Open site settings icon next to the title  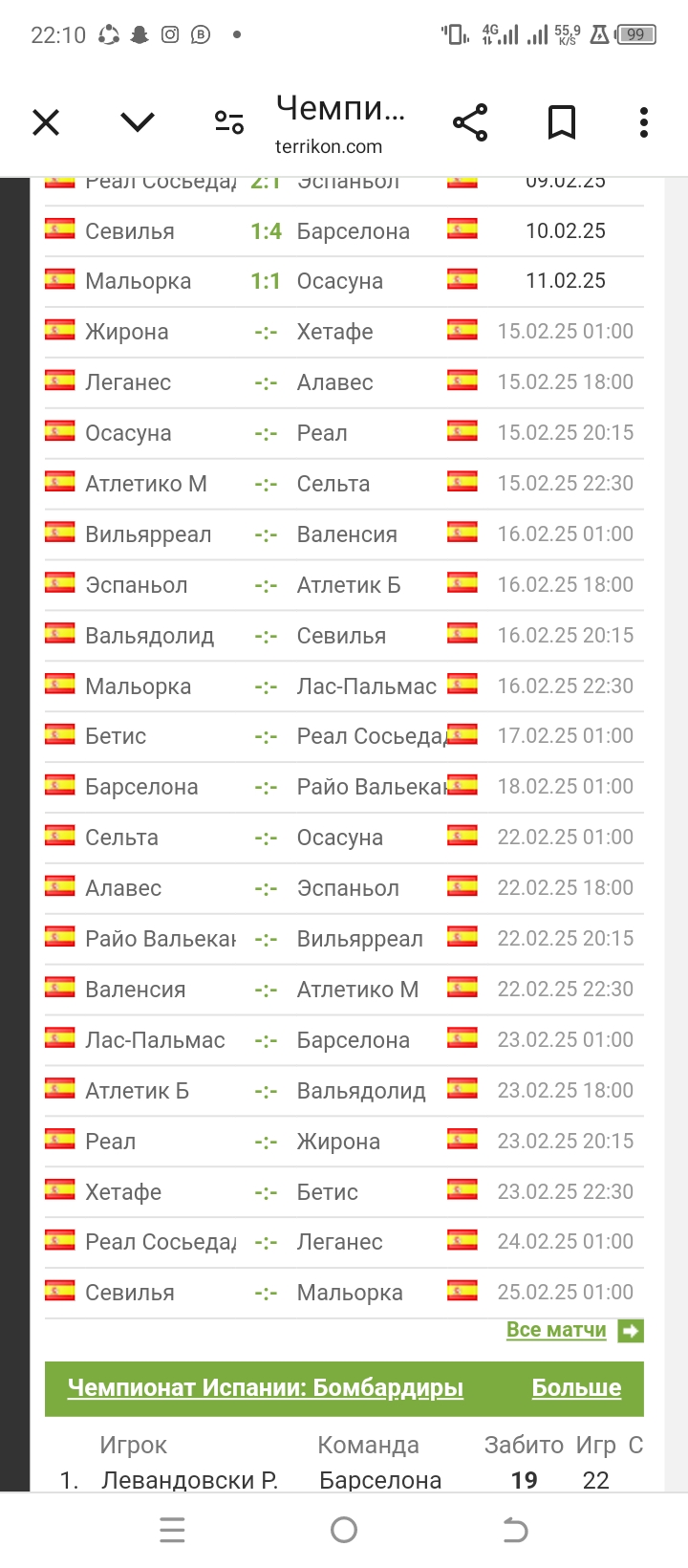coord(229,122)
